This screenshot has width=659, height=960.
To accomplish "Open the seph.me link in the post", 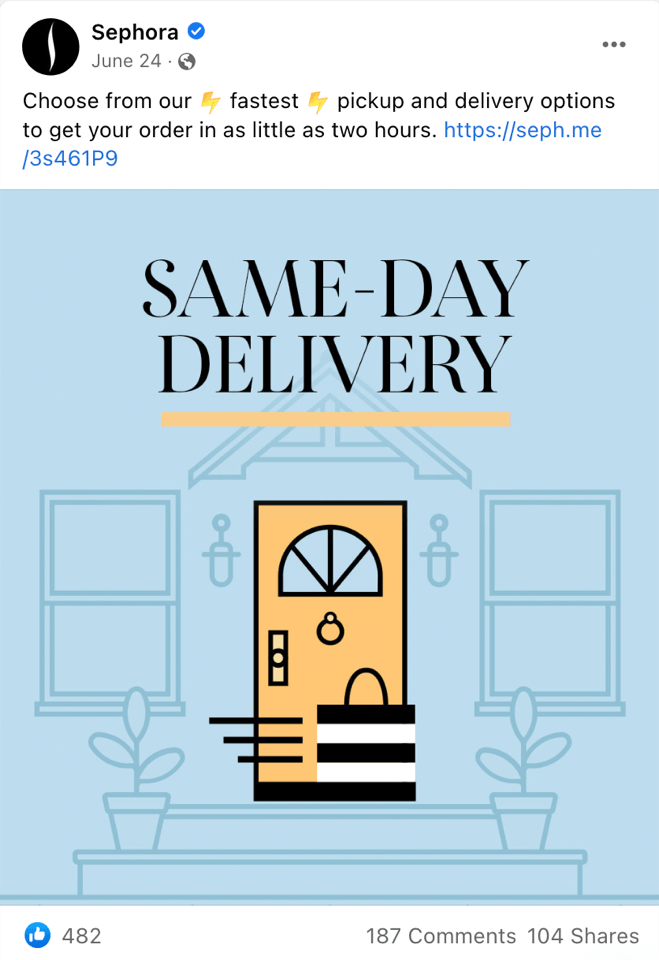I will point(522,130).
